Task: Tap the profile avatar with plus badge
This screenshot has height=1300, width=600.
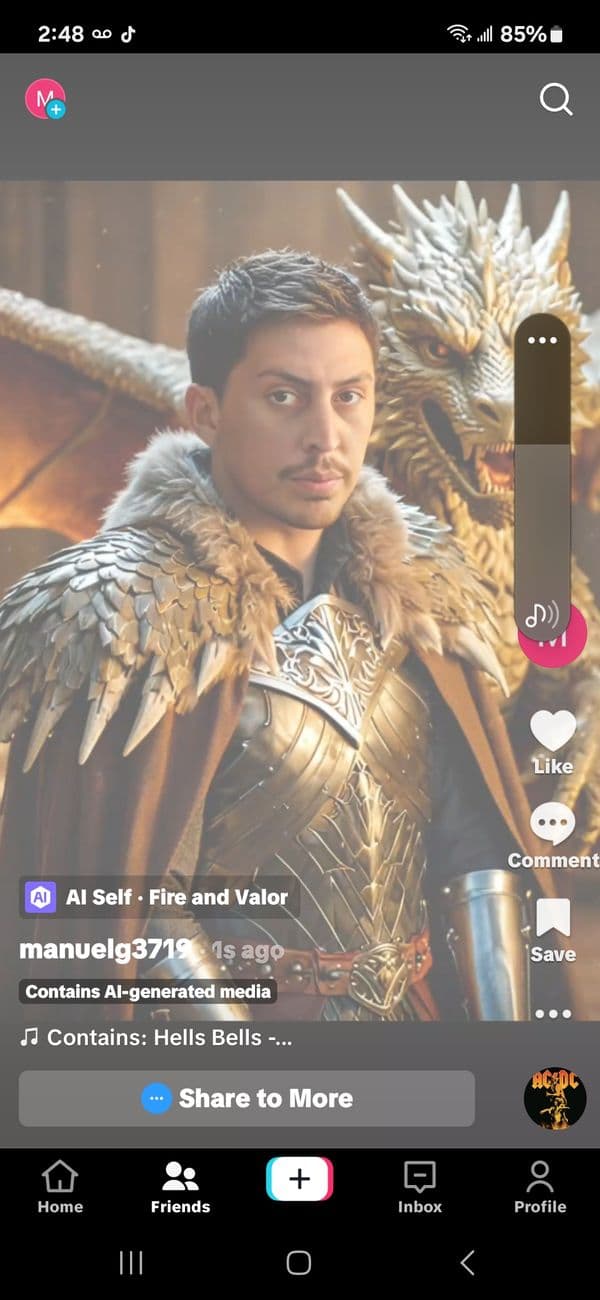Action: click(x=45, y=99)
